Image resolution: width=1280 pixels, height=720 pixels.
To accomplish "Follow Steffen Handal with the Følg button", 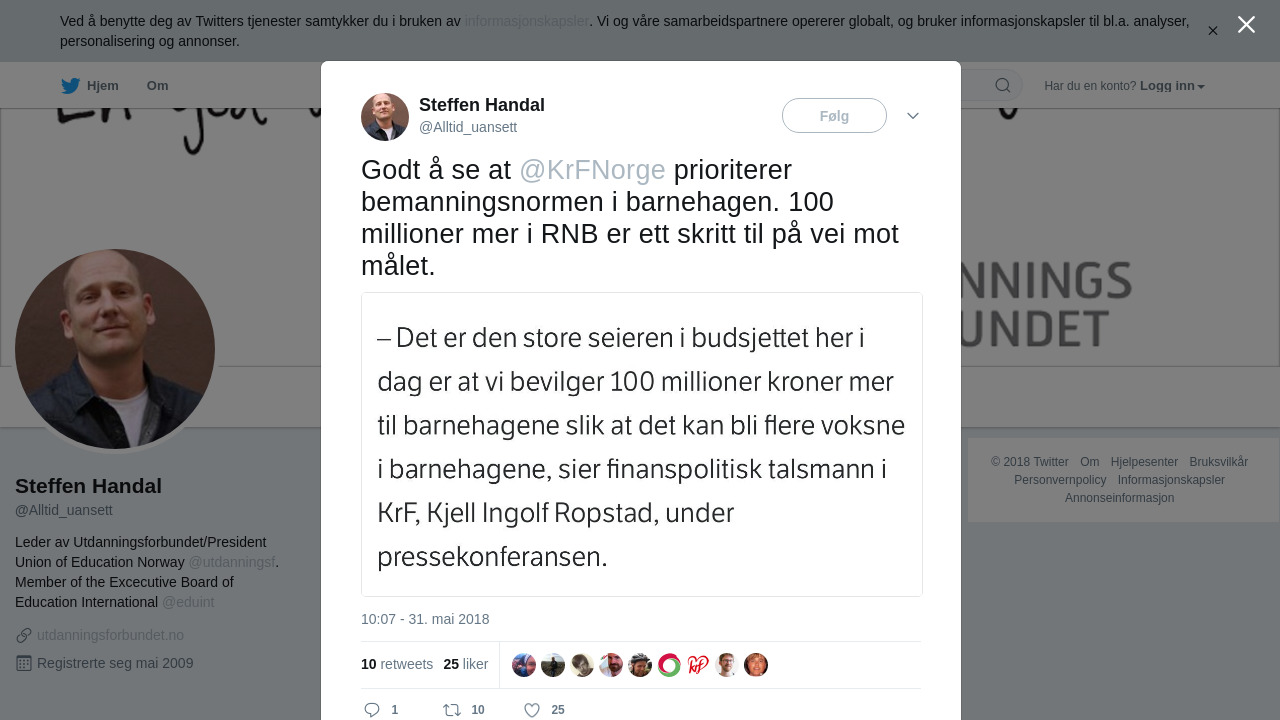I will pos(834,116).
